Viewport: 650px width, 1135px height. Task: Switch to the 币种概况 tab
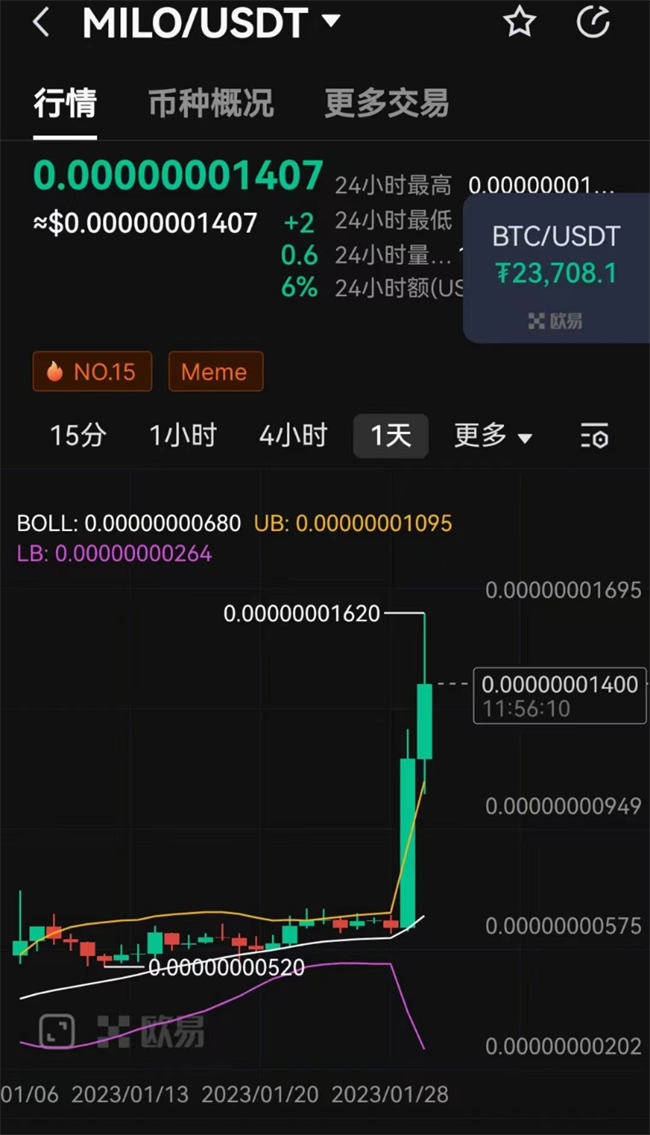[x=211, y=104]
